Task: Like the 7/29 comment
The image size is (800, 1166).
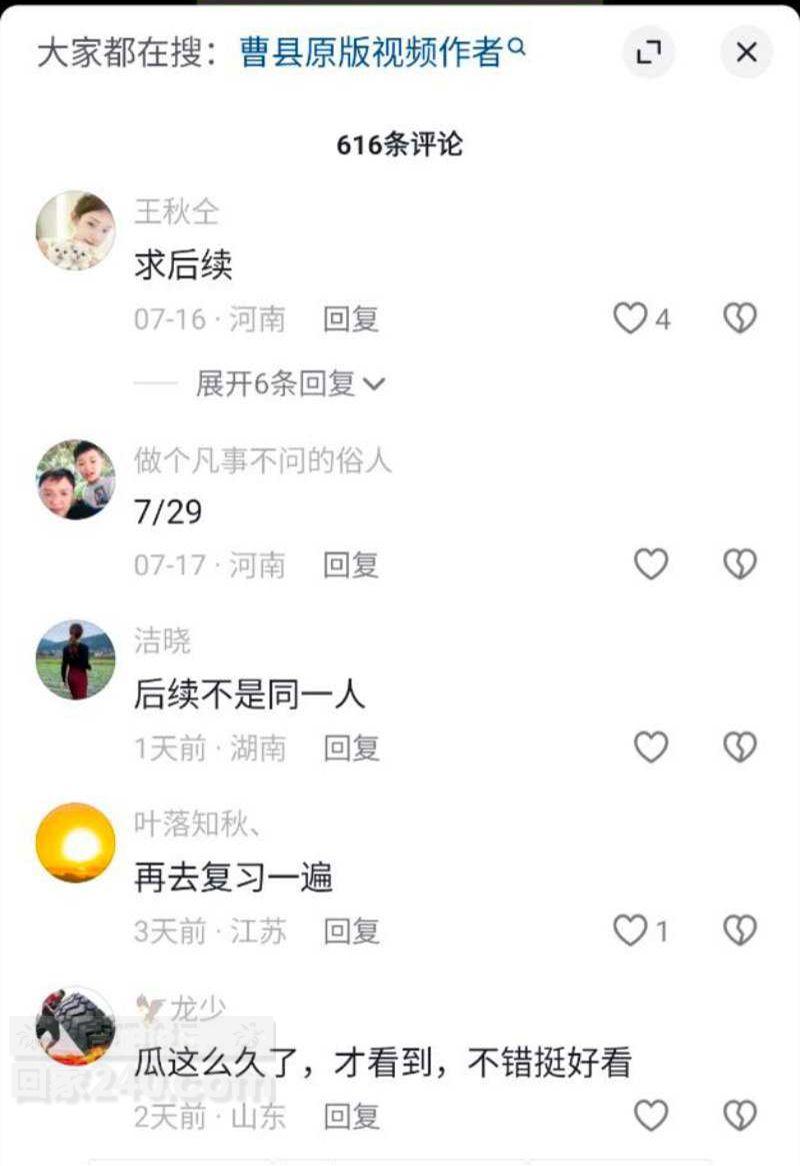Action: click(651, 565)
